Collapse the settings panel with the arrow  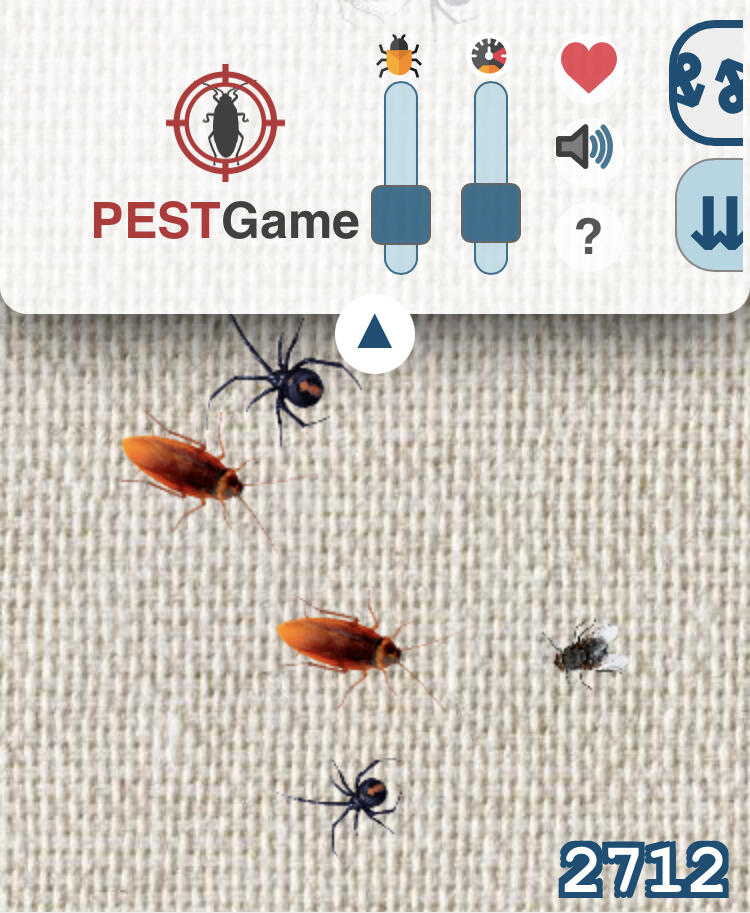coord(375,333)
